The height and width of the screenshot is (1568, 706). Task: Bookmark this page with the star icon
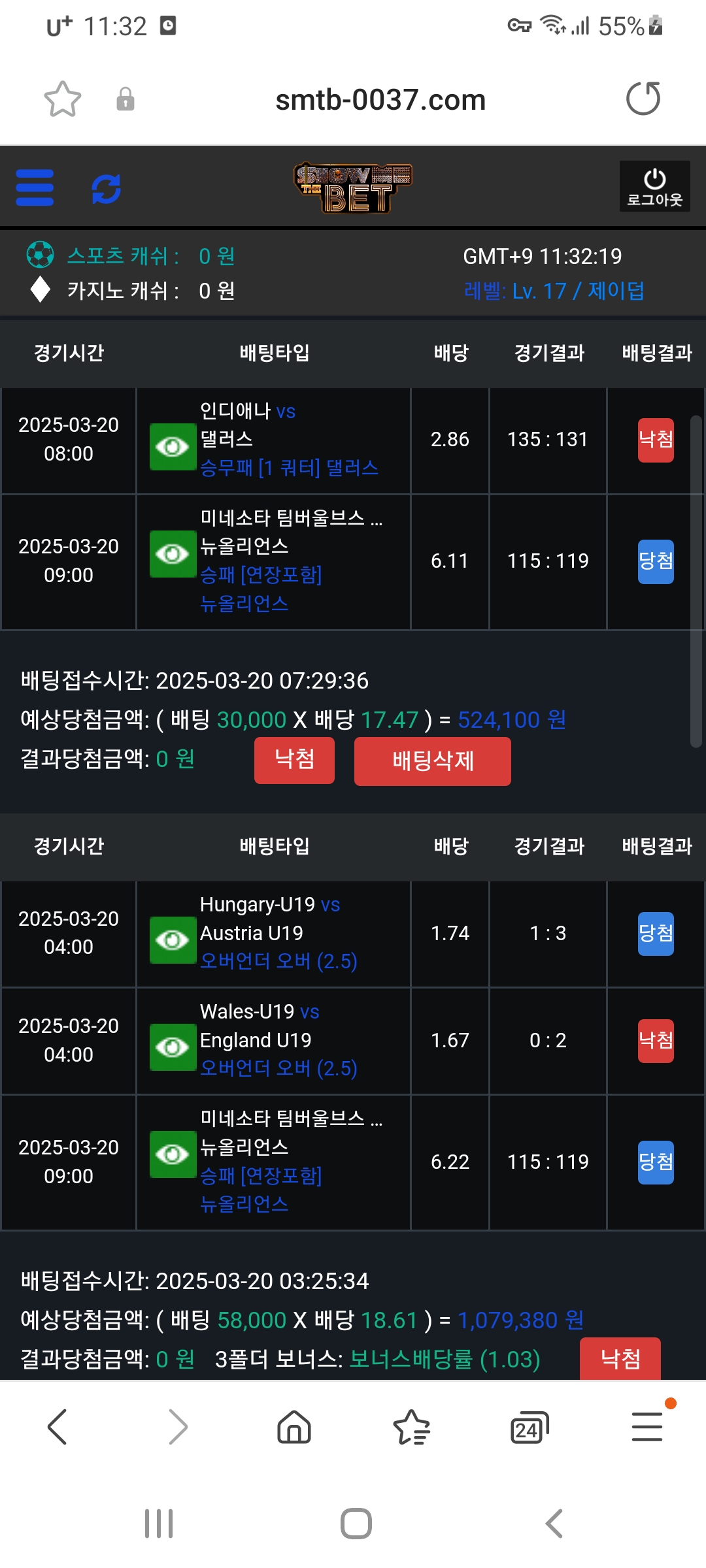[62, 99]
